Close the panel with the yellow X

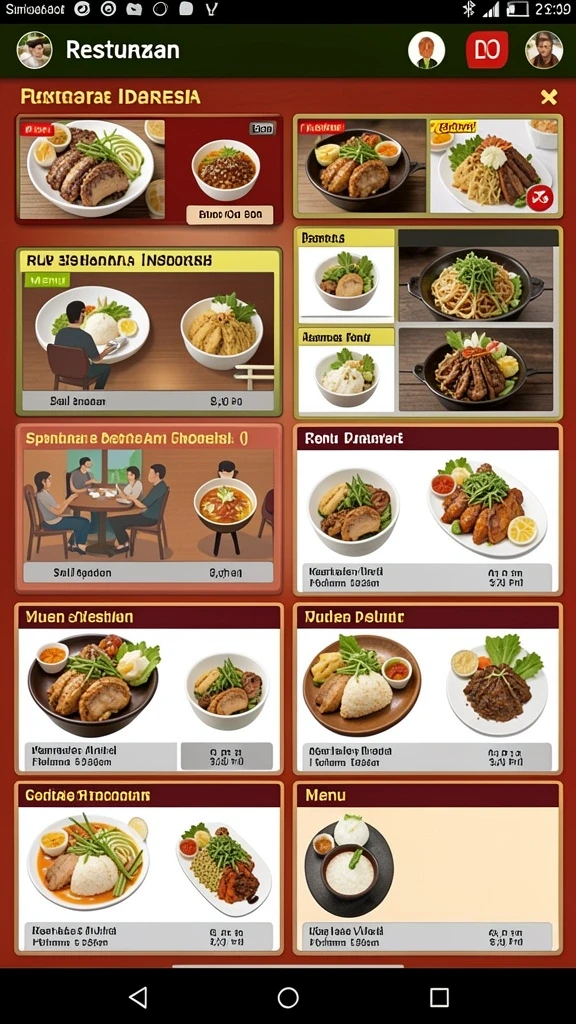[549, 97]
